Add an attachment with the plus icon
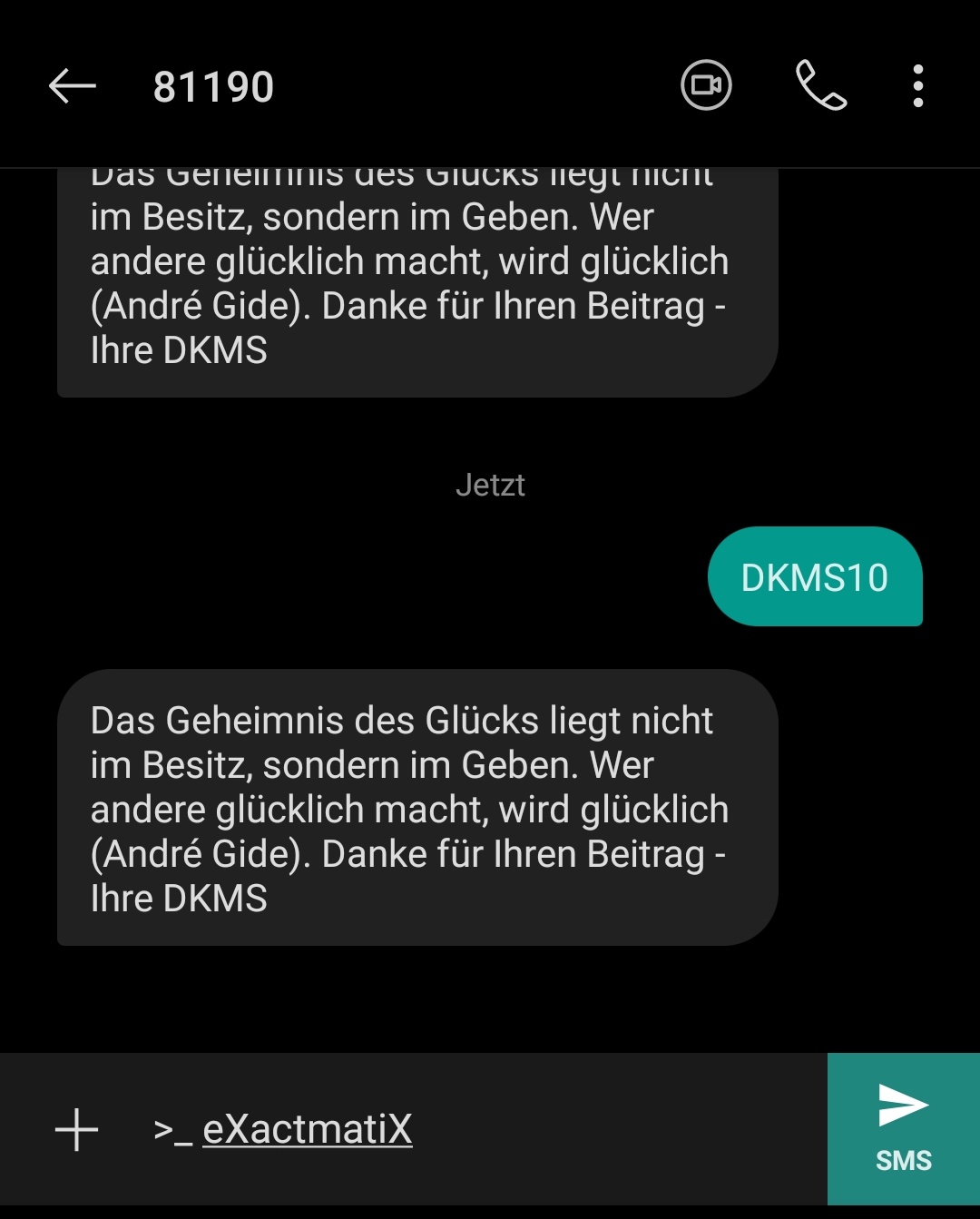The height and width of the screenshot is (1219, 980). click(x=76, y=1130)
